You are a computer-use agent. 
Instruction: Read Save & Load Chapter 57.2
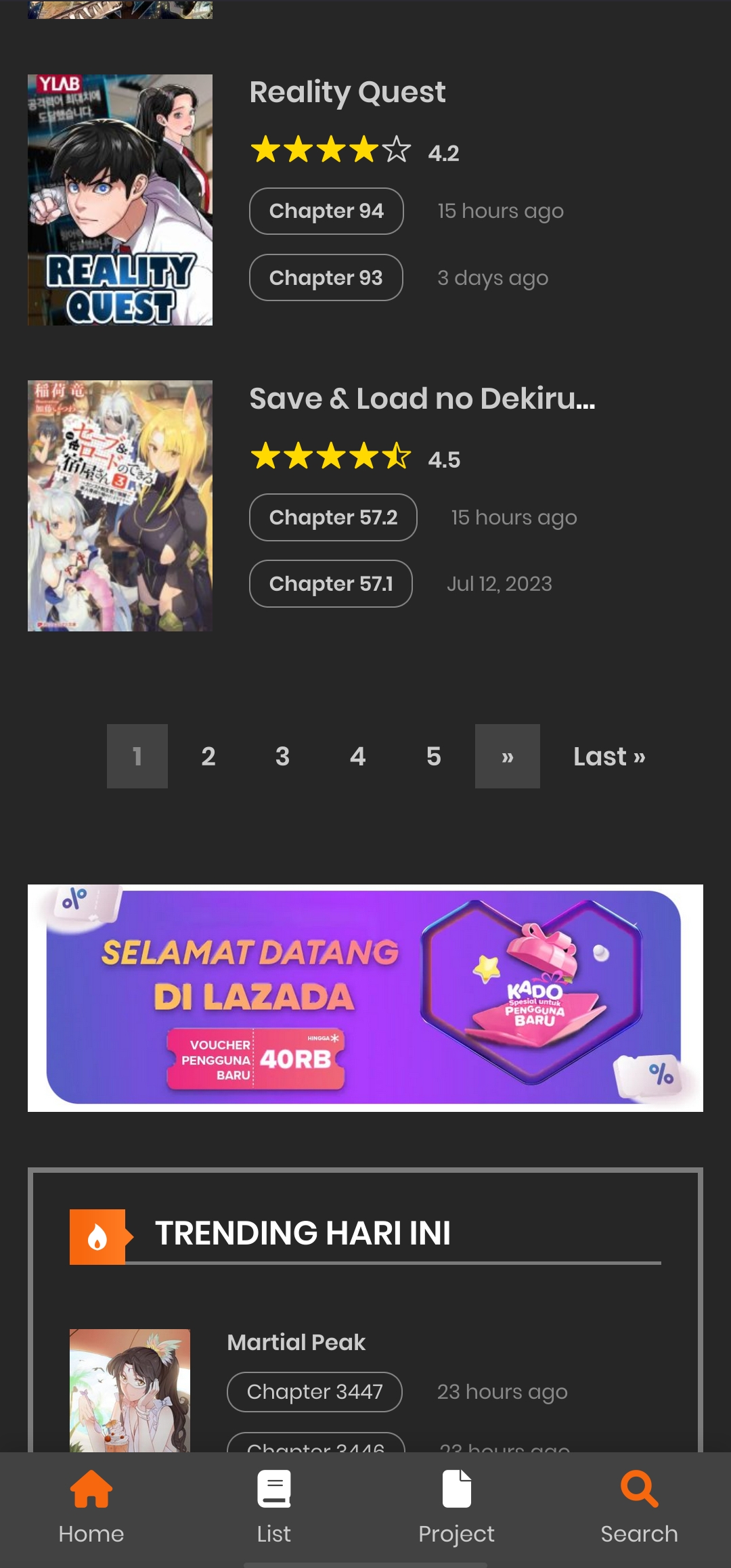333,518
